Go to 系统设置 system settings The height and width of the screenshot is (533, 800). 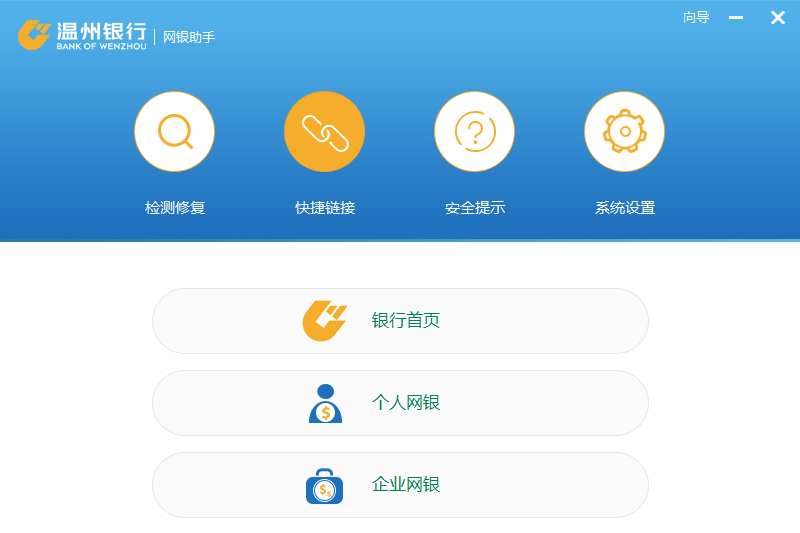(x=624, y=132)
